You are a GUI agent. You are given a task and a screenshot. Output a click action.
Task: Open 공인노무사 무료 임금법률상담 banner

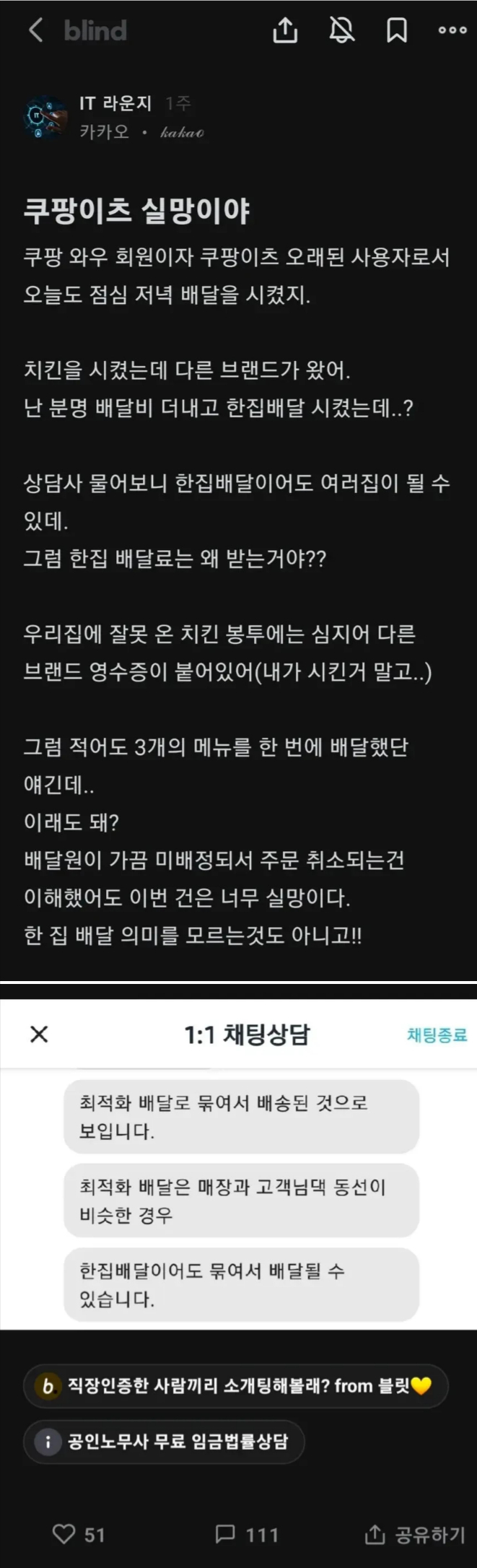click(x=165, y=1442)
